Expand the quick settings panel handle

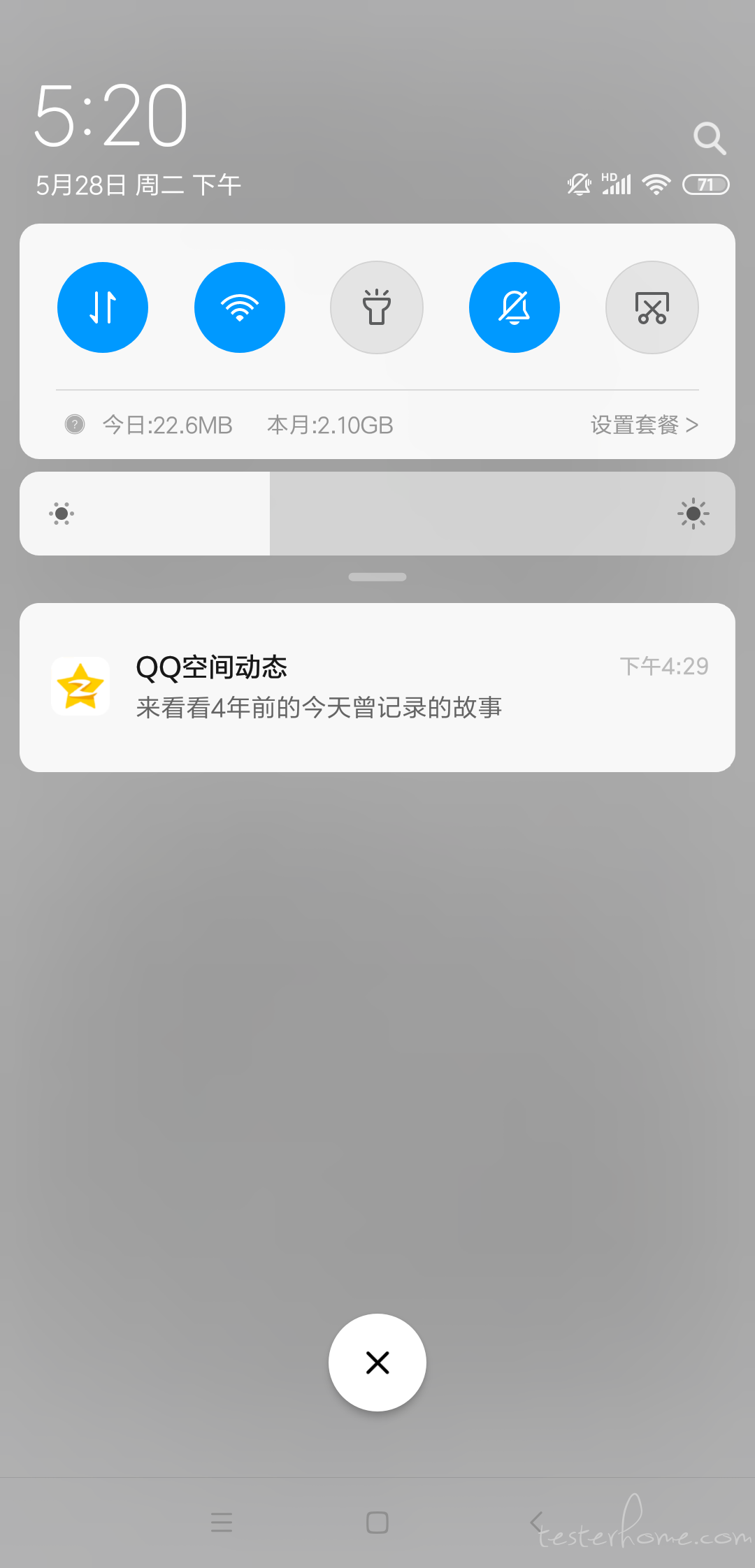377,577
